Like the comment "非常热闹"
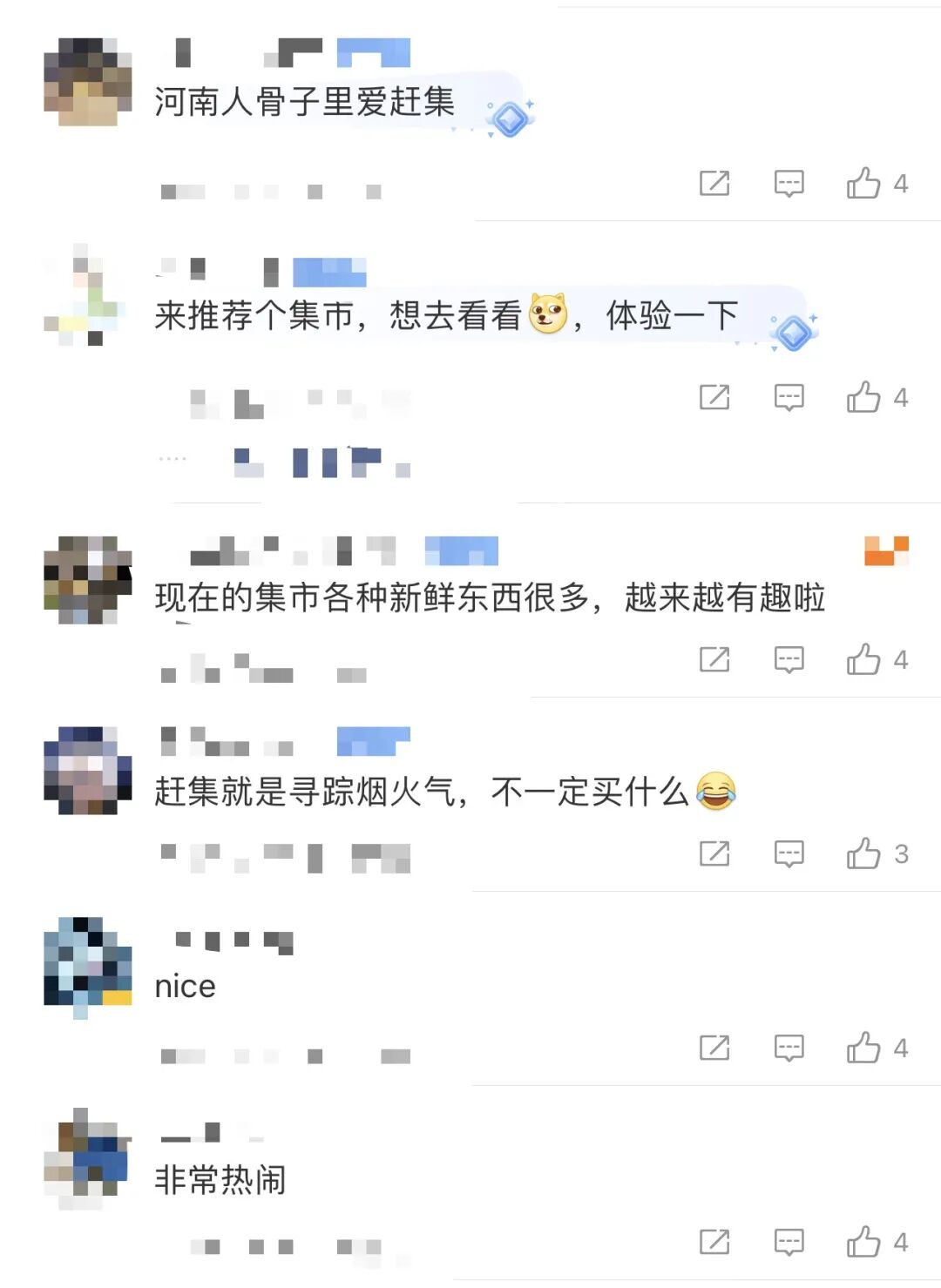Viewport: 941px width, 1288px height. (863, 1242)
